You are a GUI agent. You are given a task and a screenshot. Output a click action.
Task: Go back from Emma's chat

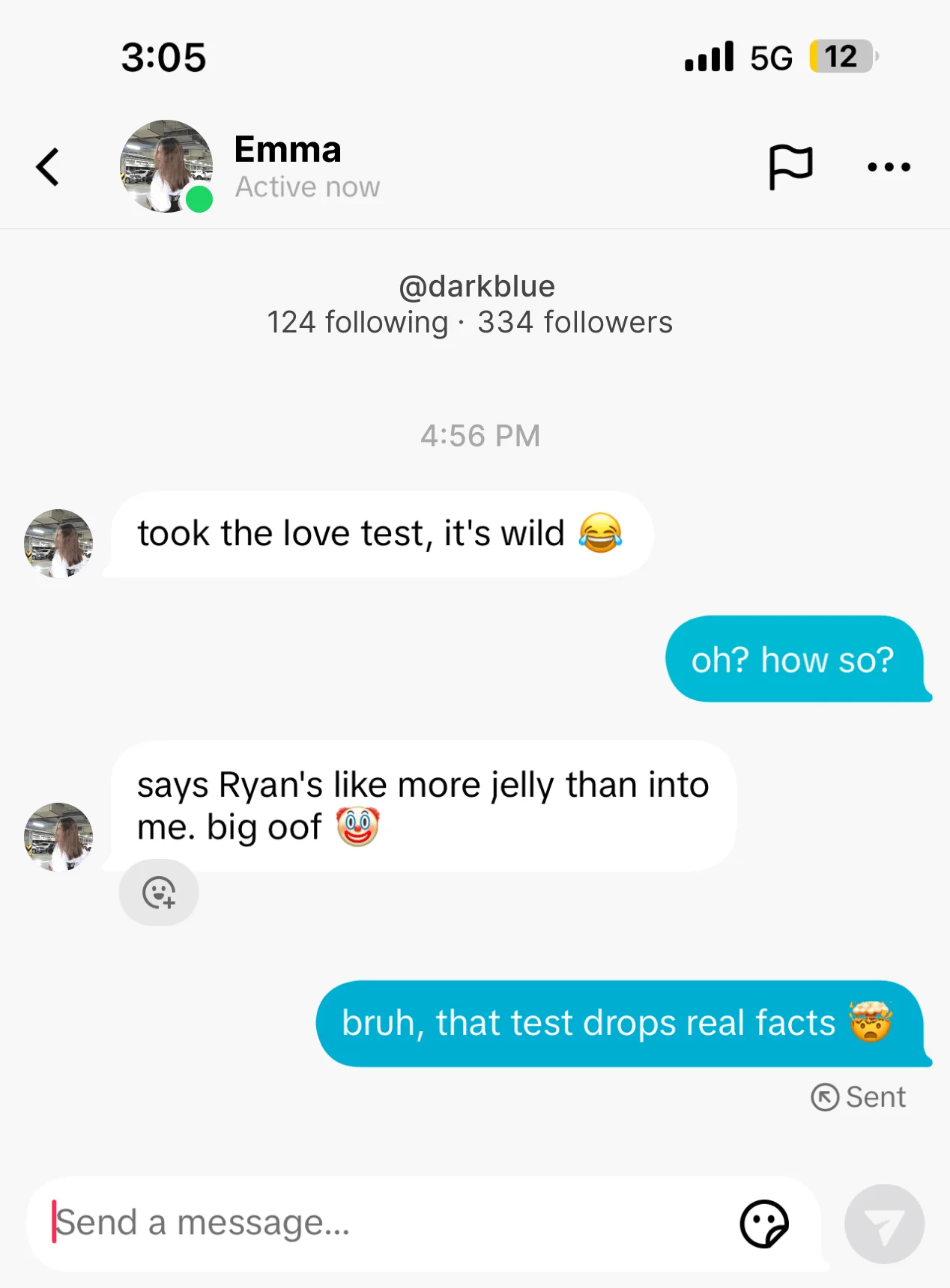[48, 167]
